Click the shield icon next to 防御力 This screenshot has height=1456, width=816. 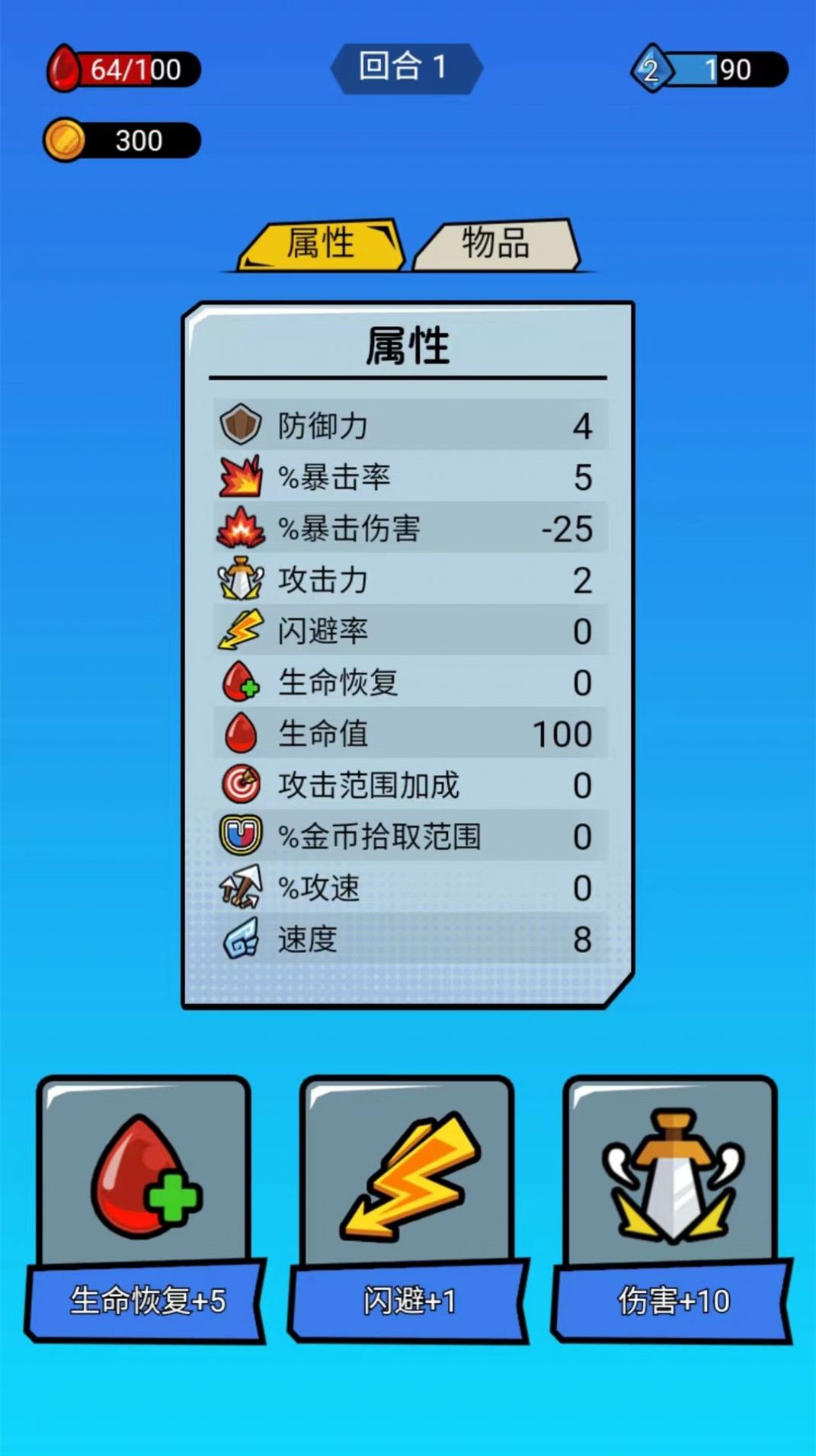pos(242,426)
